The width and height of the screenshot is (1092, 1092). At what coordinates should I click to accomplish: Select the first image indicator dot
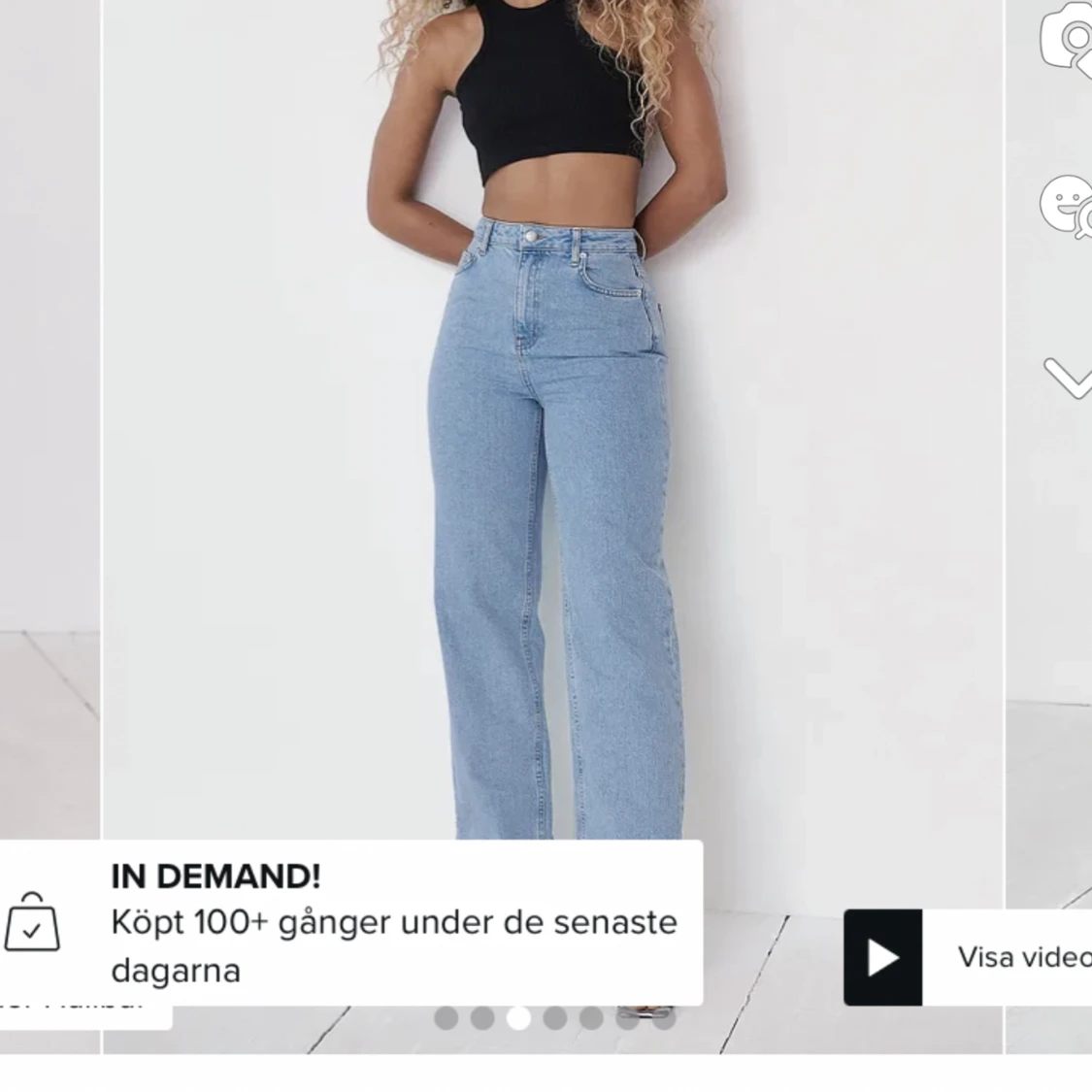447,1018
